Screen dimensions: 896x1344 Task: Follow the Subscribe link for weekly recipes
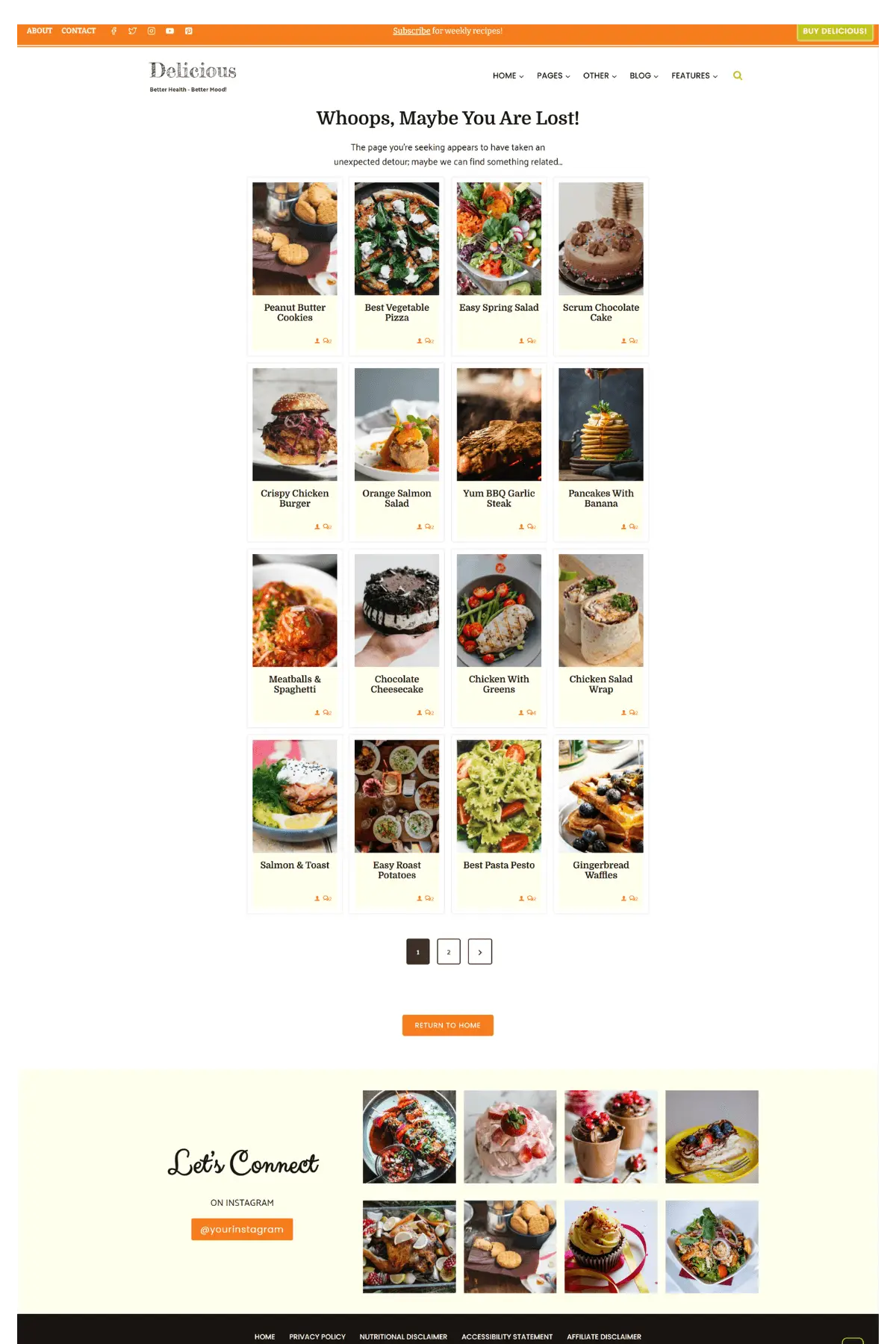[x=411, y=31]
